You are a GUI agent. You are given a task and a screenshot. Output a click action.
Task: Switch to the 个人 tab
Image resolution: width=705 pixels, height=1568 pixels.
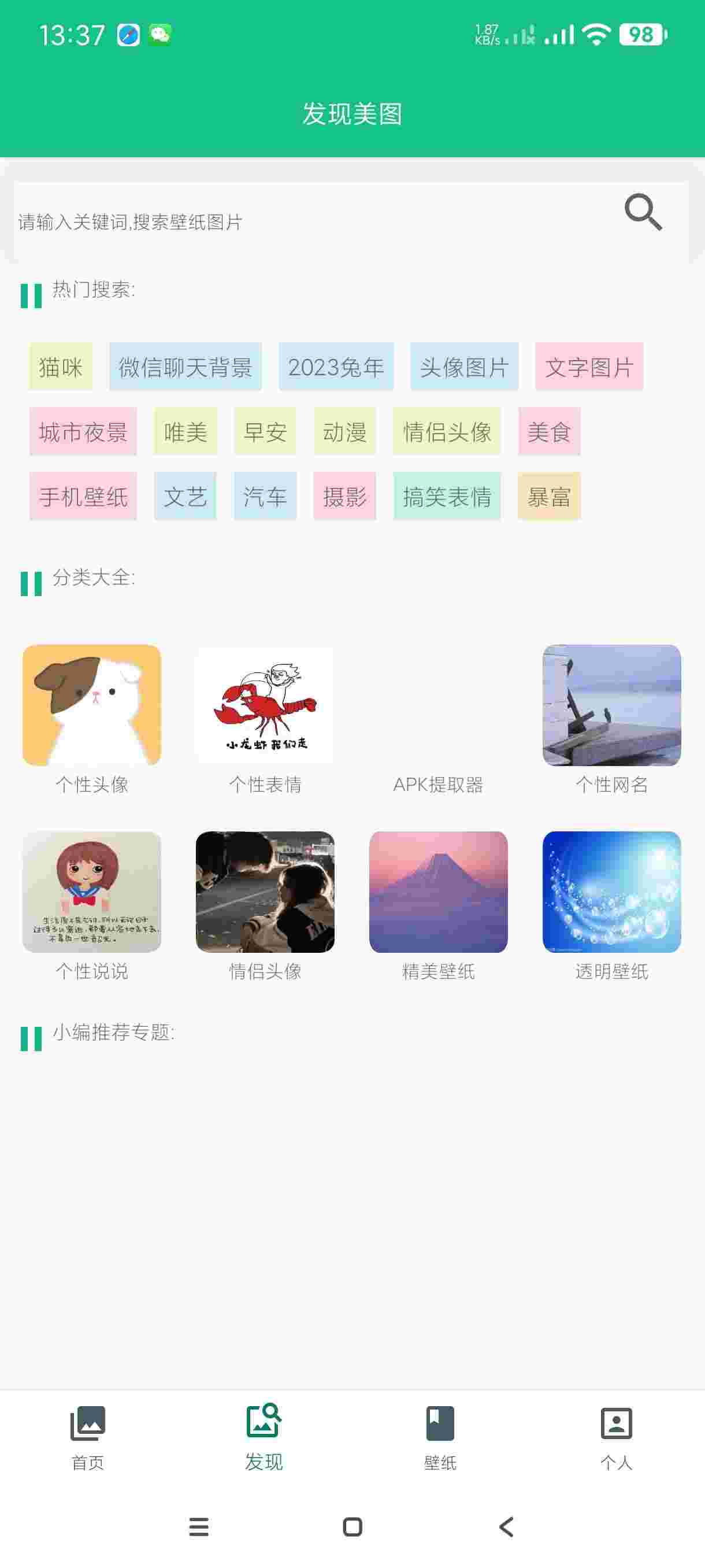click(x=616, y=1438)
